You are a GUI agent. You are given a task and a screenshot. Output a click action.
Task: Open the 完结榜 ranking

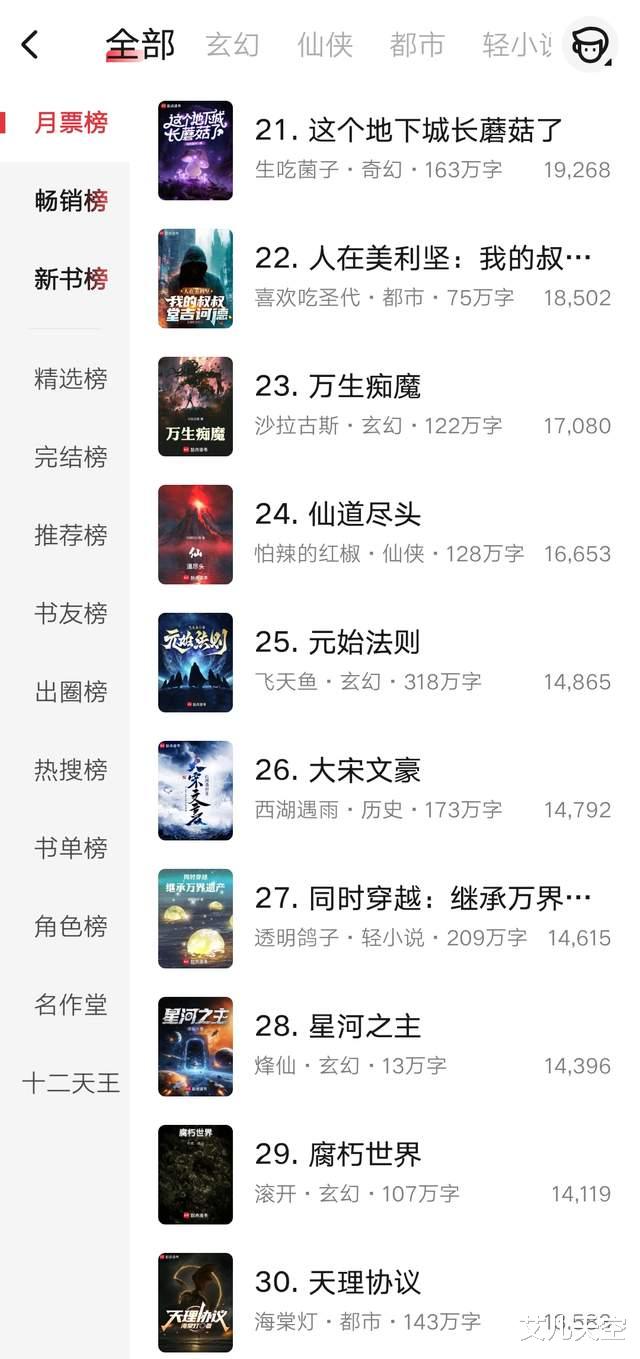coord(71,457)
